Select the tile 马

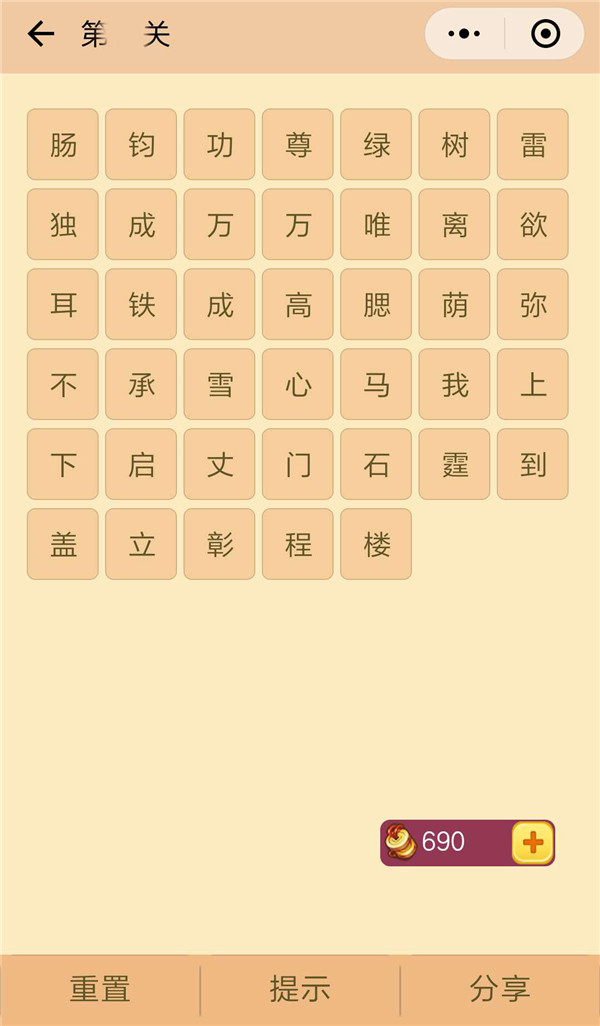click(x=376, y=385)
